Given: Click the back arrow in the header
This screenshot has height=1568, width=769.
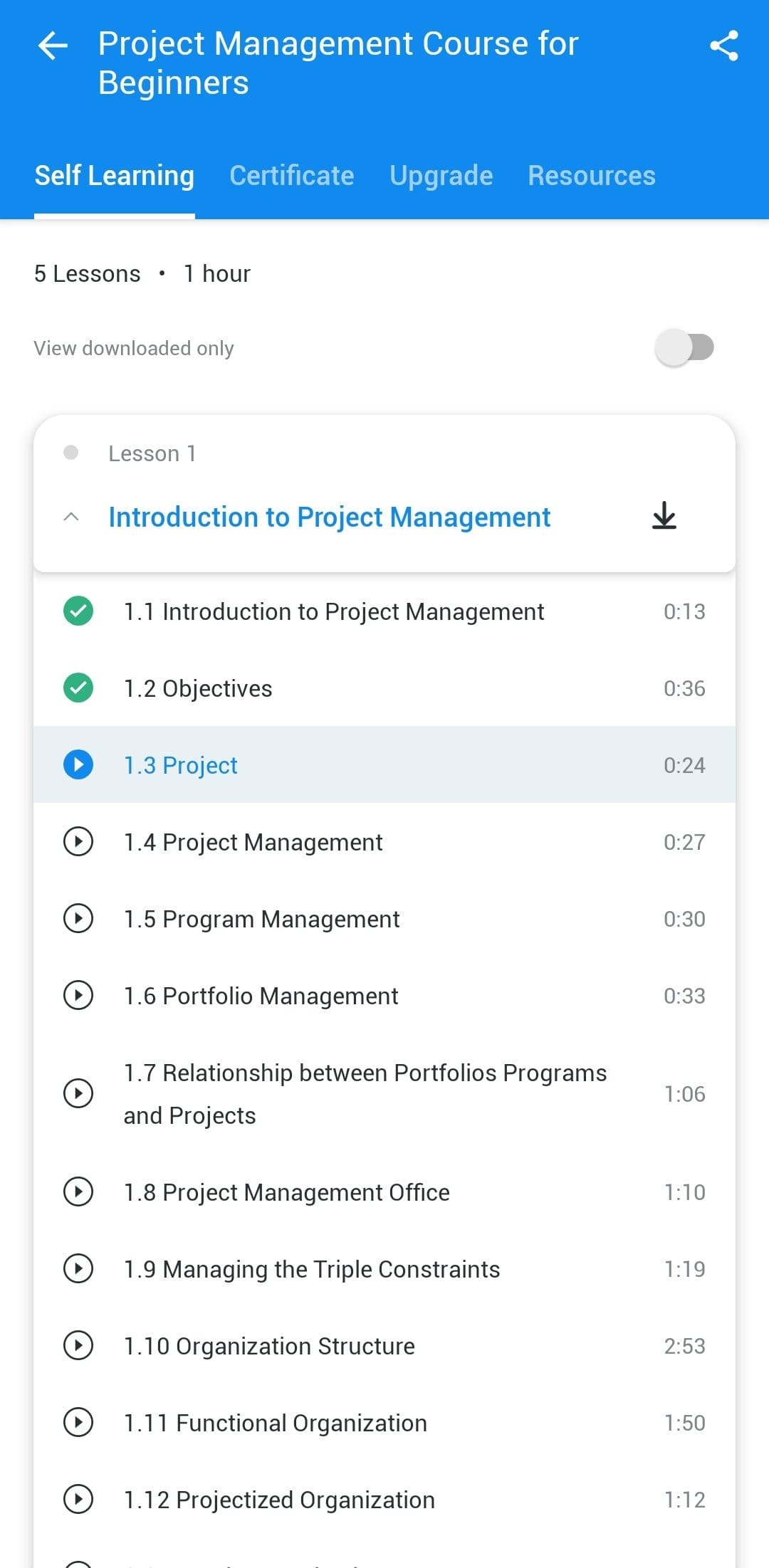Looking at the screenshot, I should point(52,46).
